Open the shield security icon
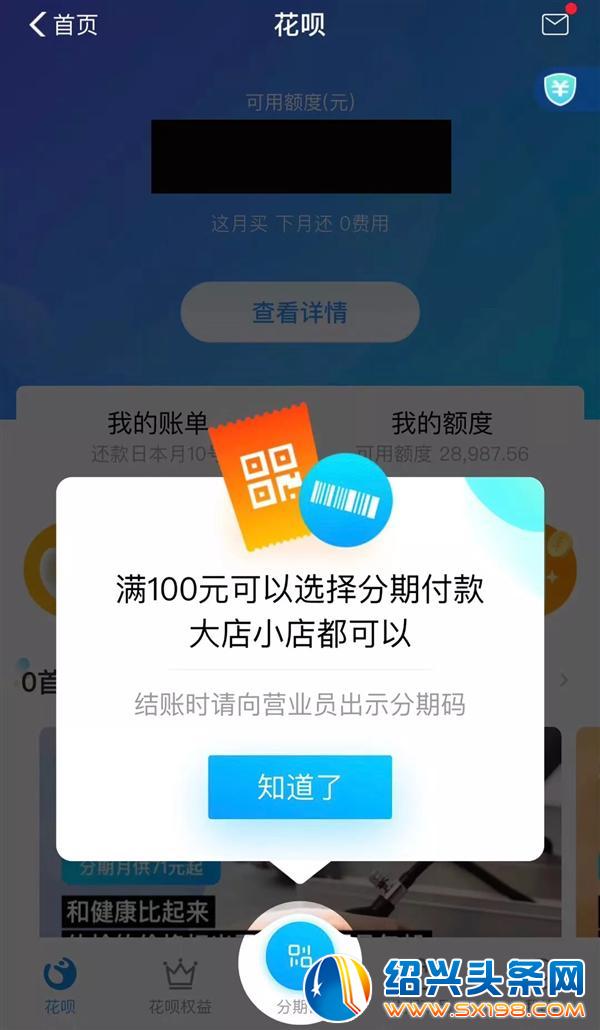 (x=560, y=89)
